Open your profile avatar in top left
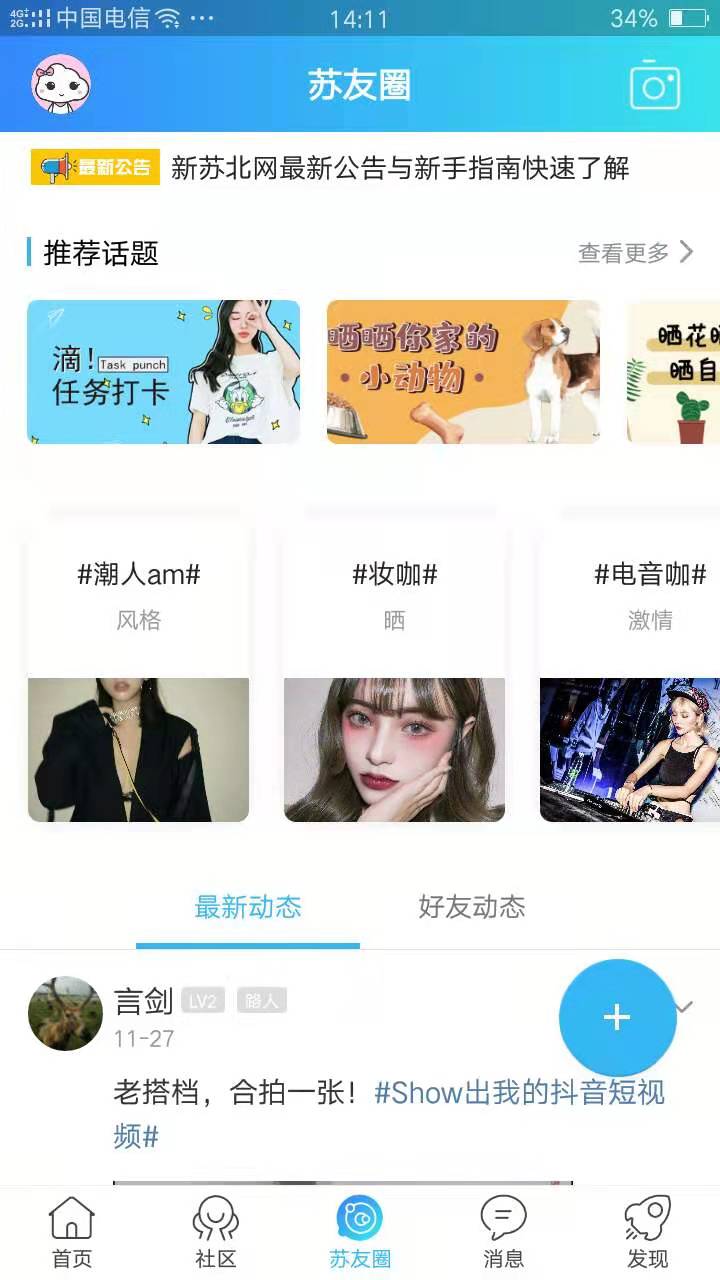 (58, 85)
